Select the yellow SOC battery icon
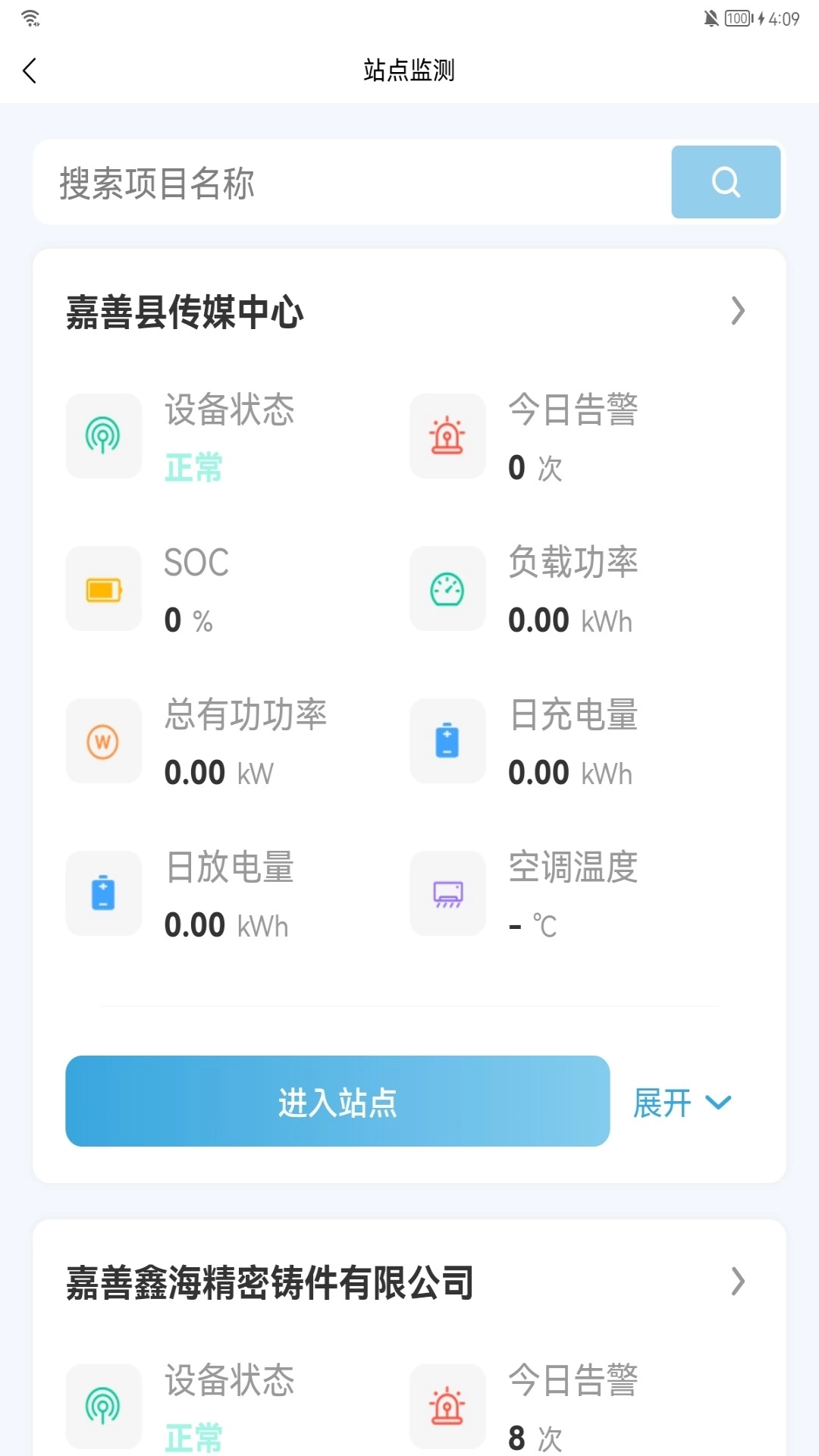The image size is (819, 1456). tap(103, 588)
